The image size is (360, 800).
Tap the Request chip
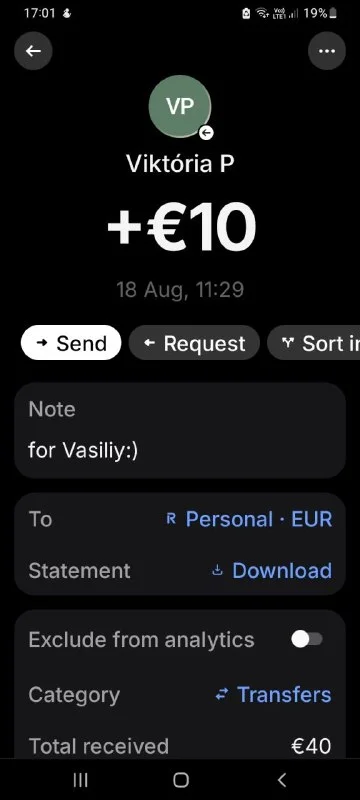(x=194, y=343)
